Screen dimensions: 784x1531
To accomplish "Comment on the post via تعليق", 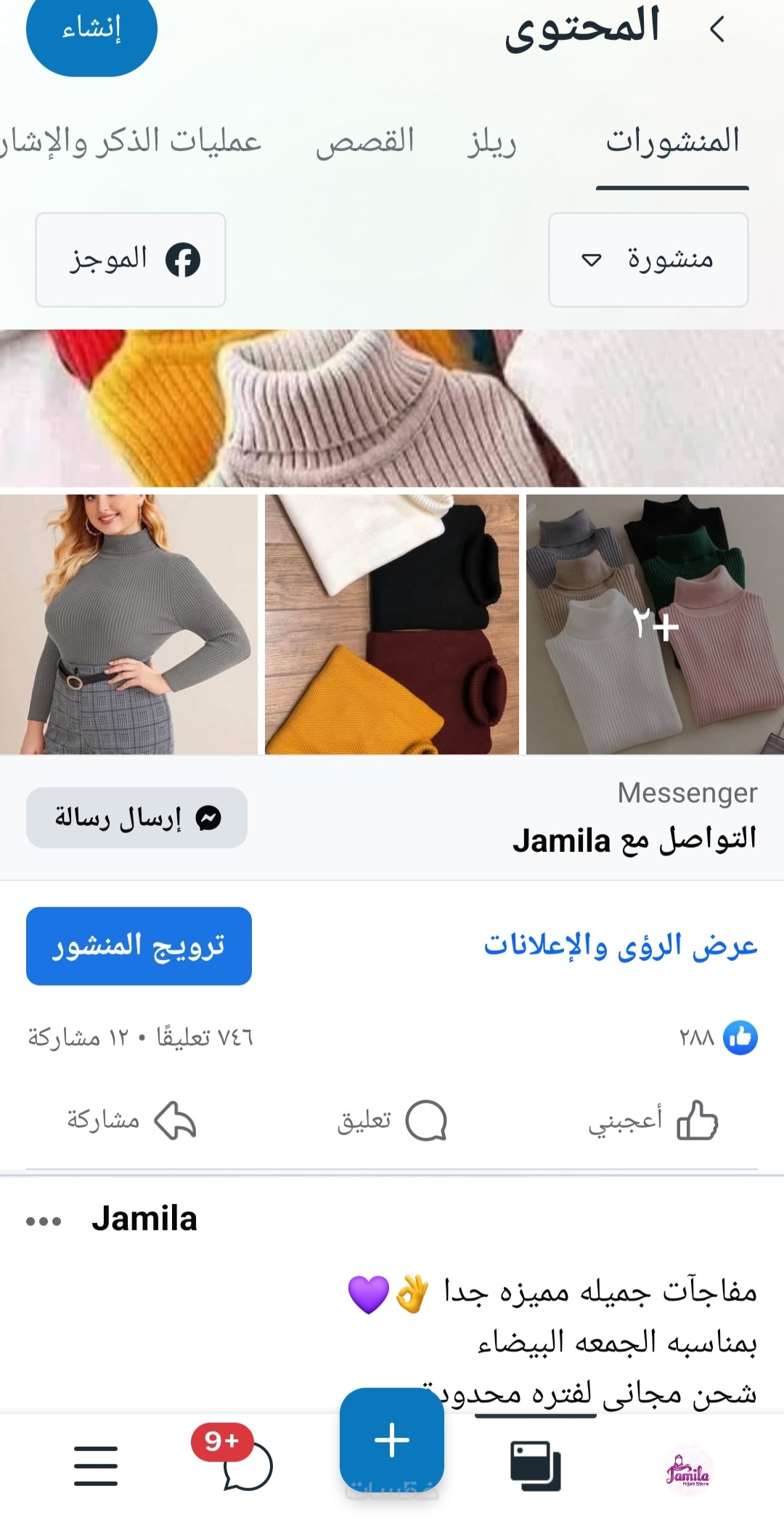I will click(x=392, y=1121).
